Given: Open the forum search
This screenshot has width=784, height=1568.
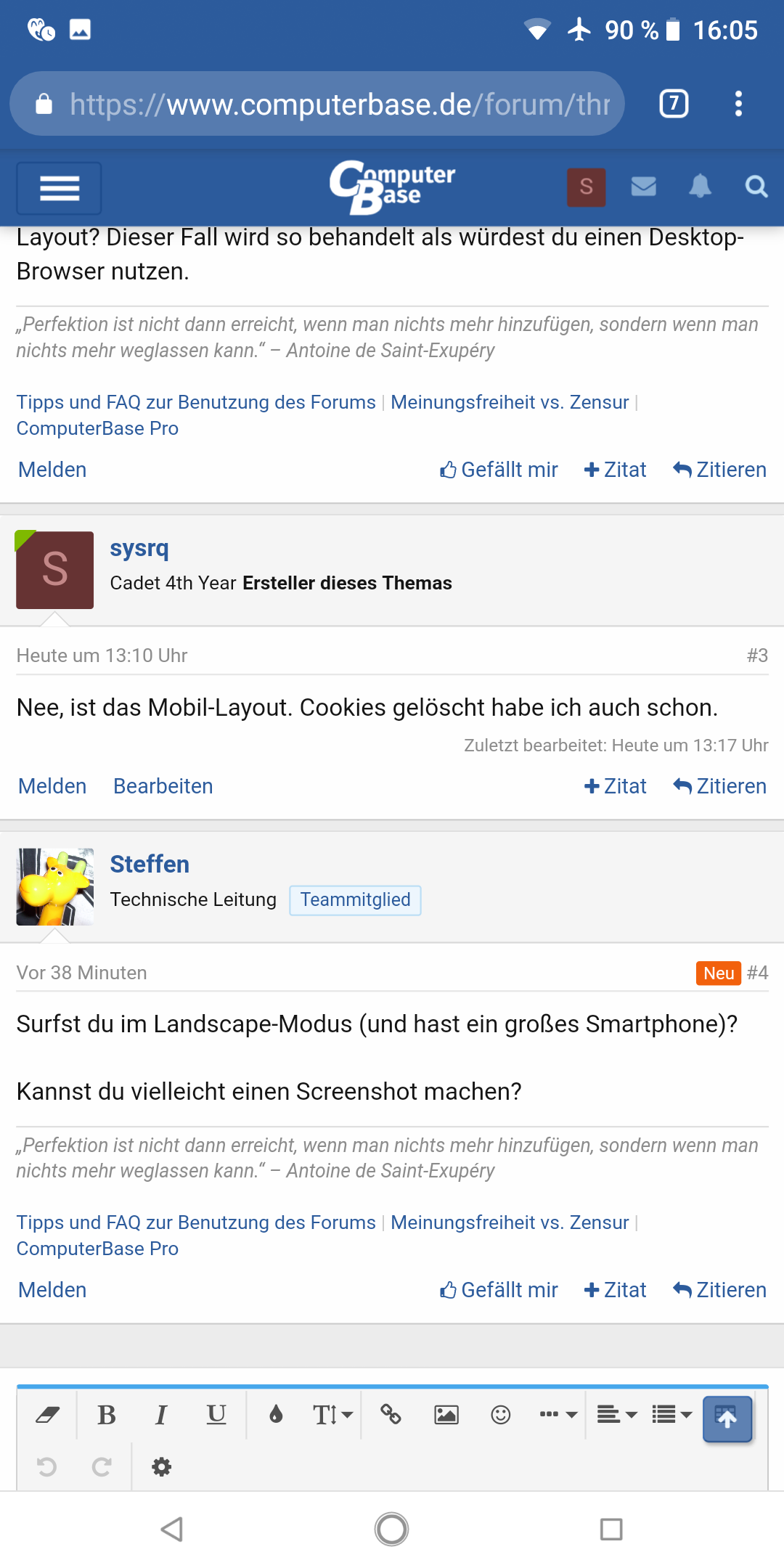Looking at the screenshot, I should (x=756, y=187).
